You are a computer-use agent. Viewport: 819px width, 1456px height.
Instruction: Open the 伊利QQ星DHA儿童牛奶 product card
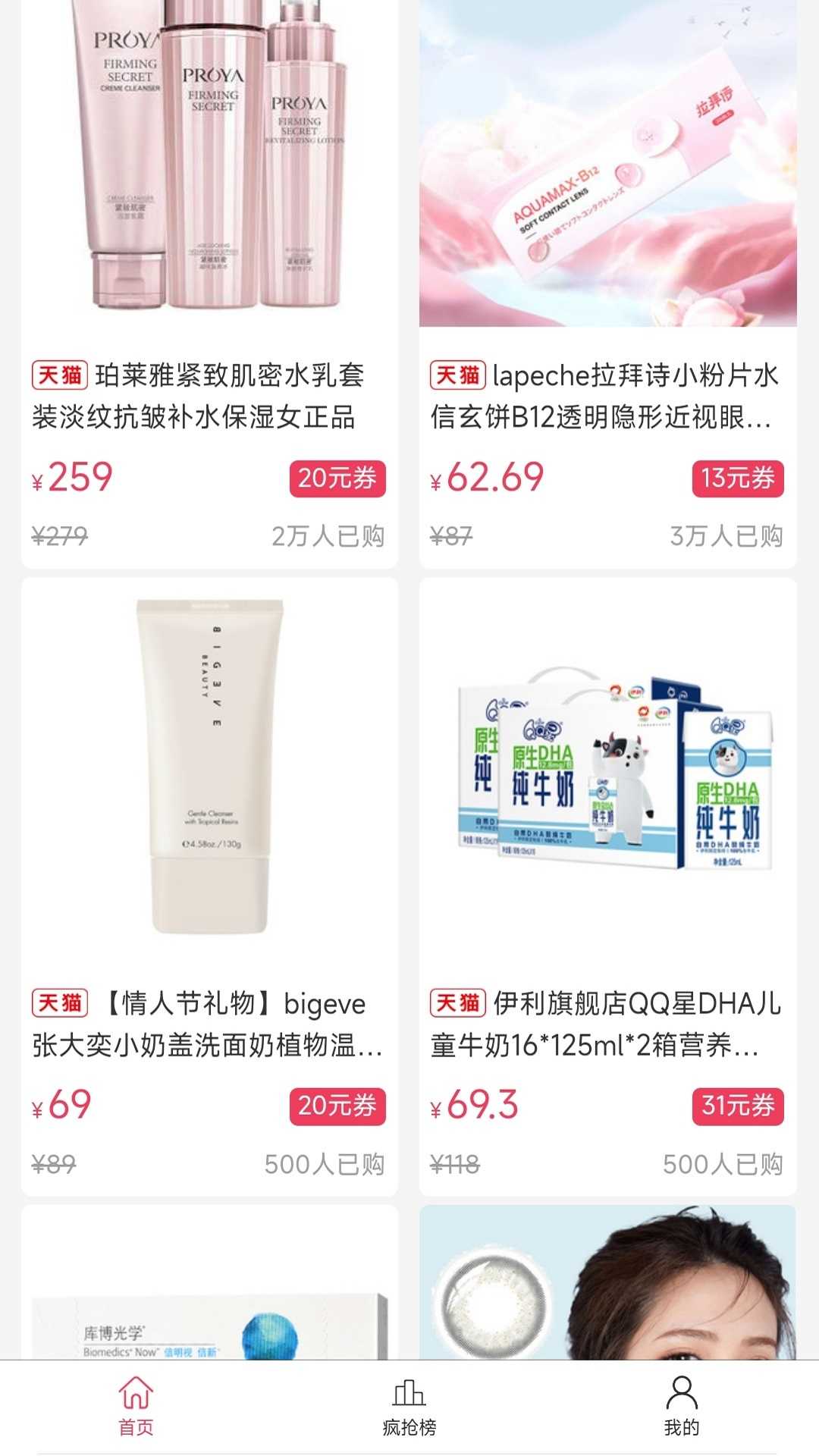point(607,766)
